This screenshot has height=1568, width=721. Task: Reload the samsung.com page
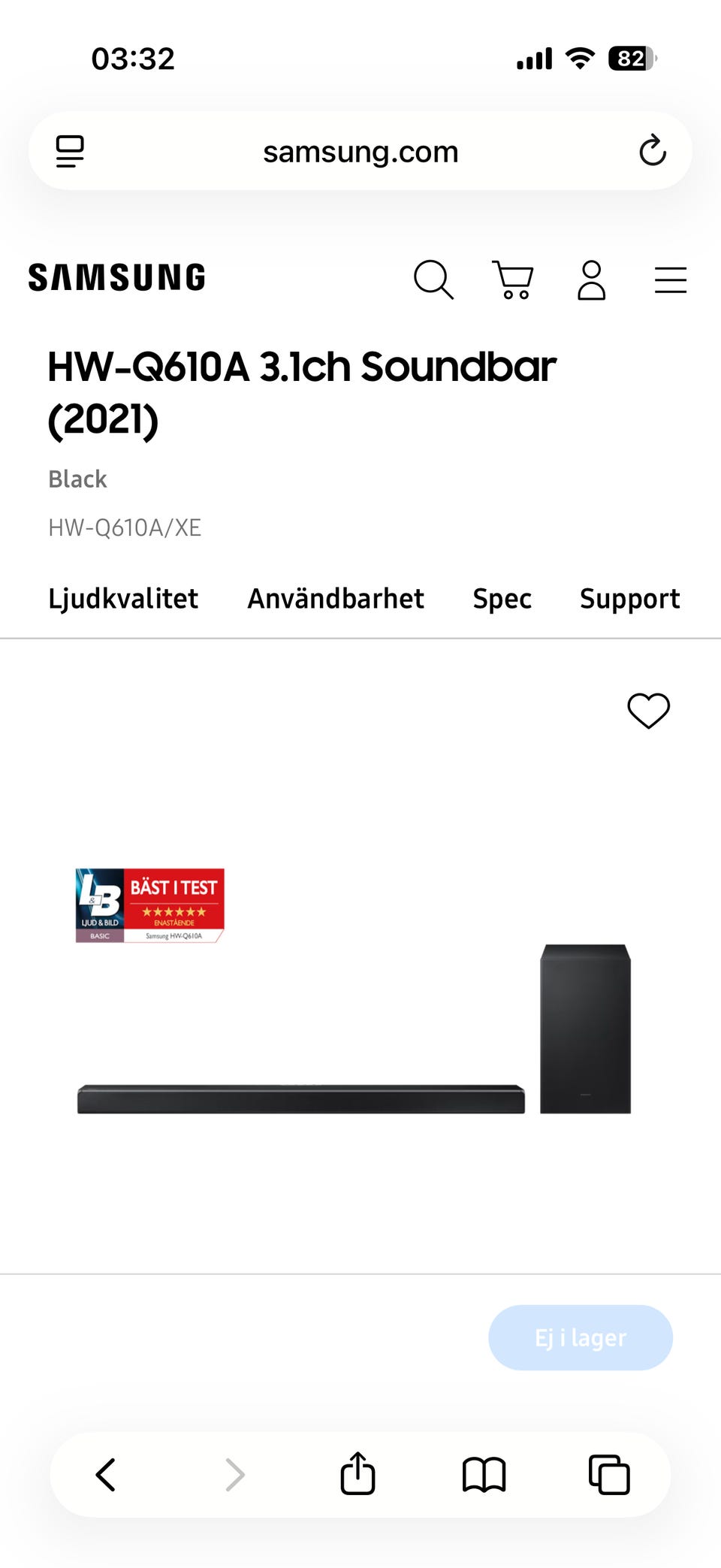[653, 150]
